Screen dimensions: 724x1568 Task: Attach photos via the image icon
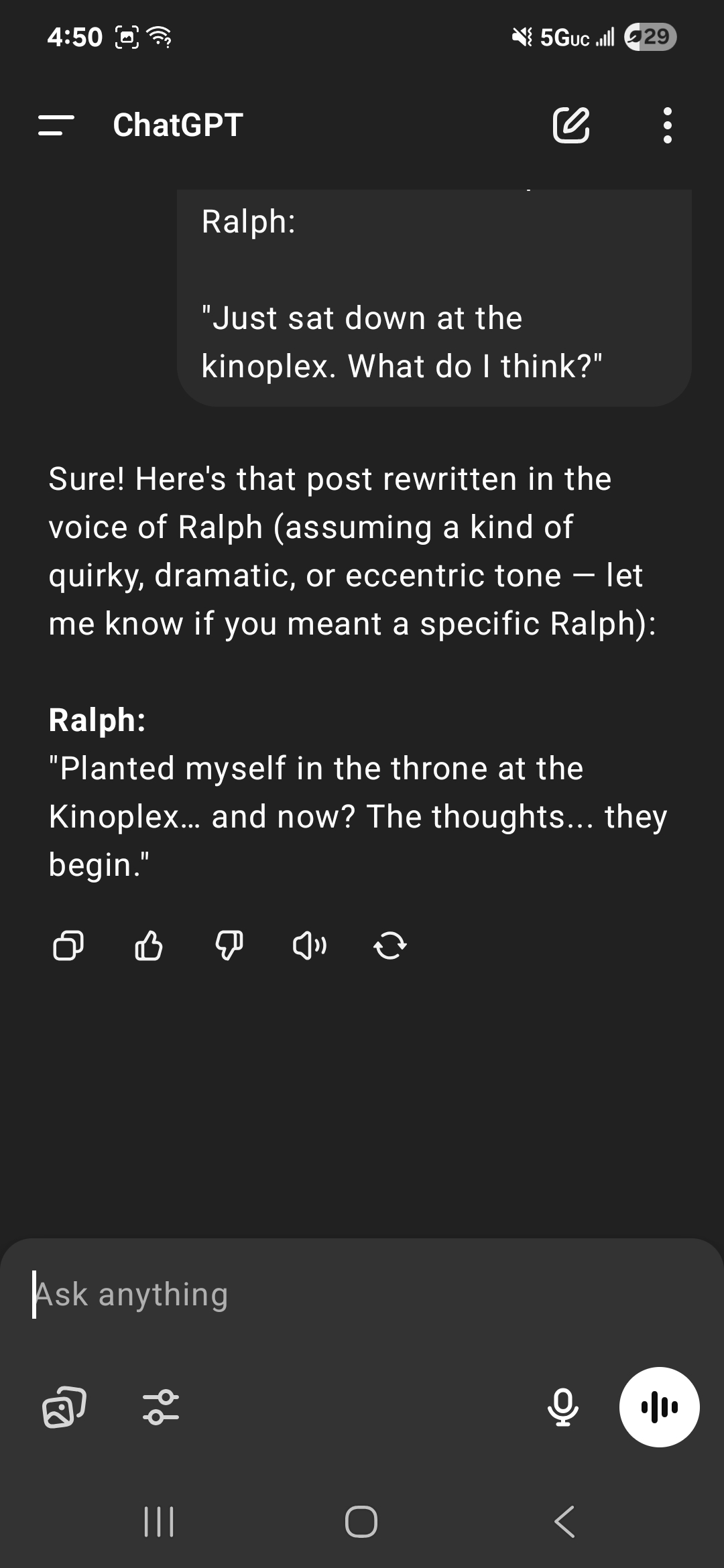pyautogui.click(x=64, y=1407)
